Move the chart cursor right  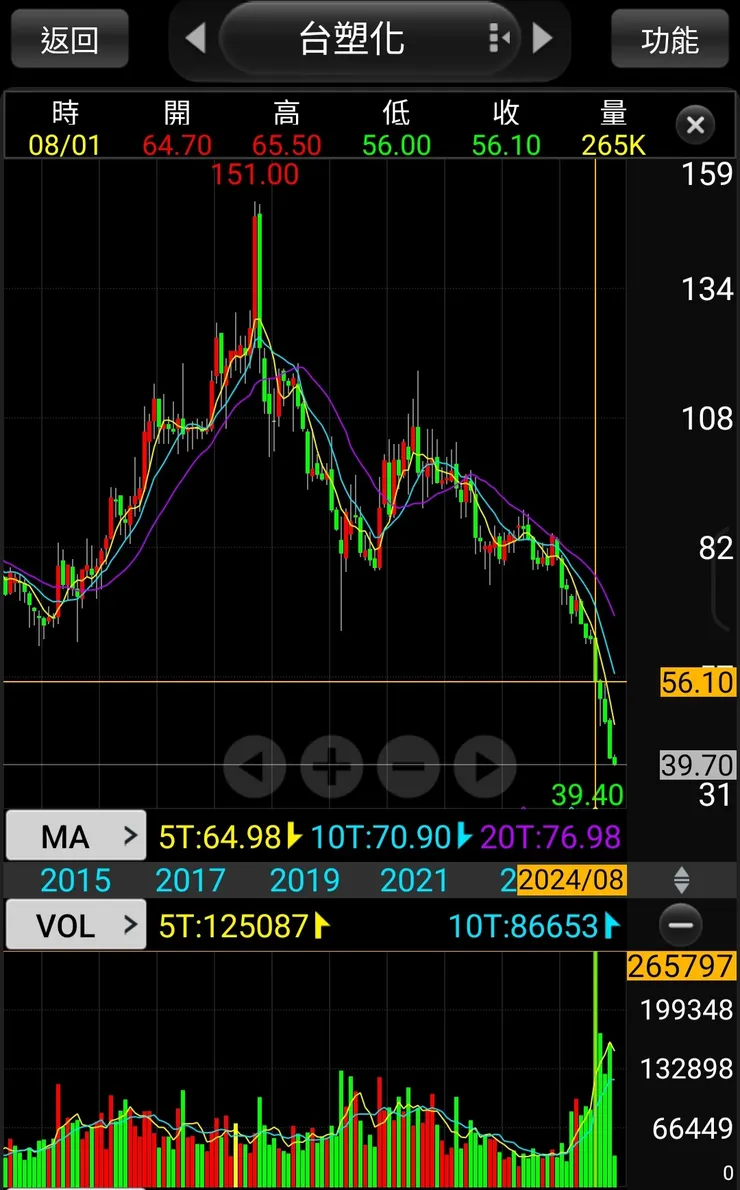point(485,767)
